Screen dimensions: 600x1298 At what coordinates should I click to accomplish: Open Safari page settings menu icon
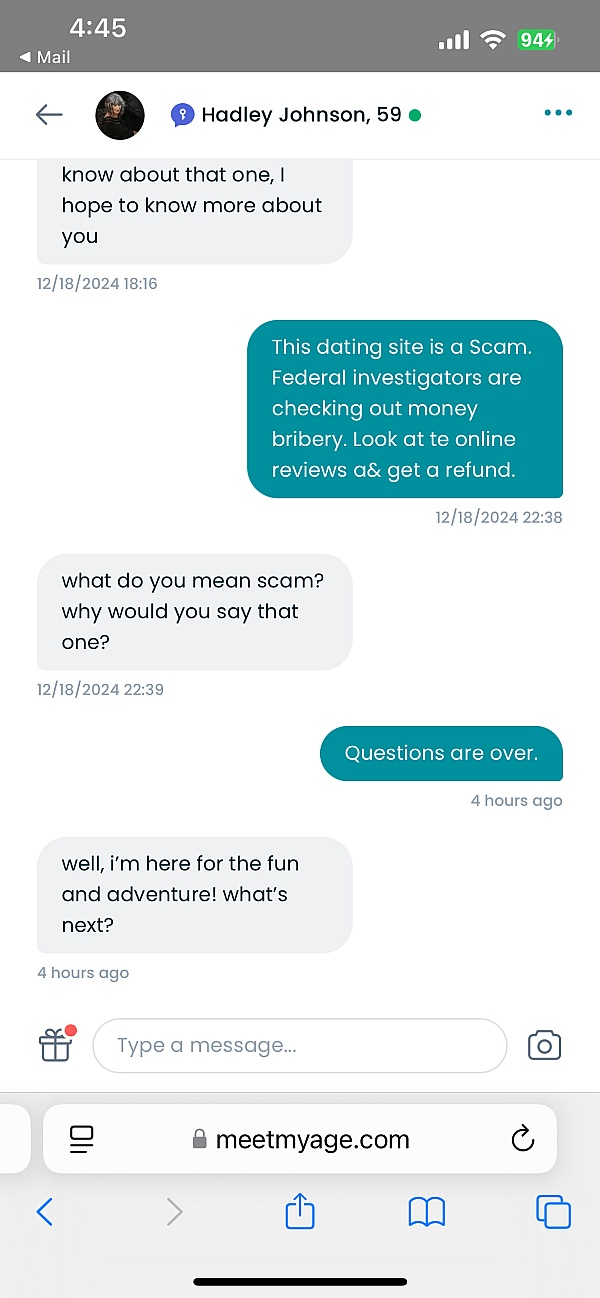pyautogui.click(x=82, y=1139)
